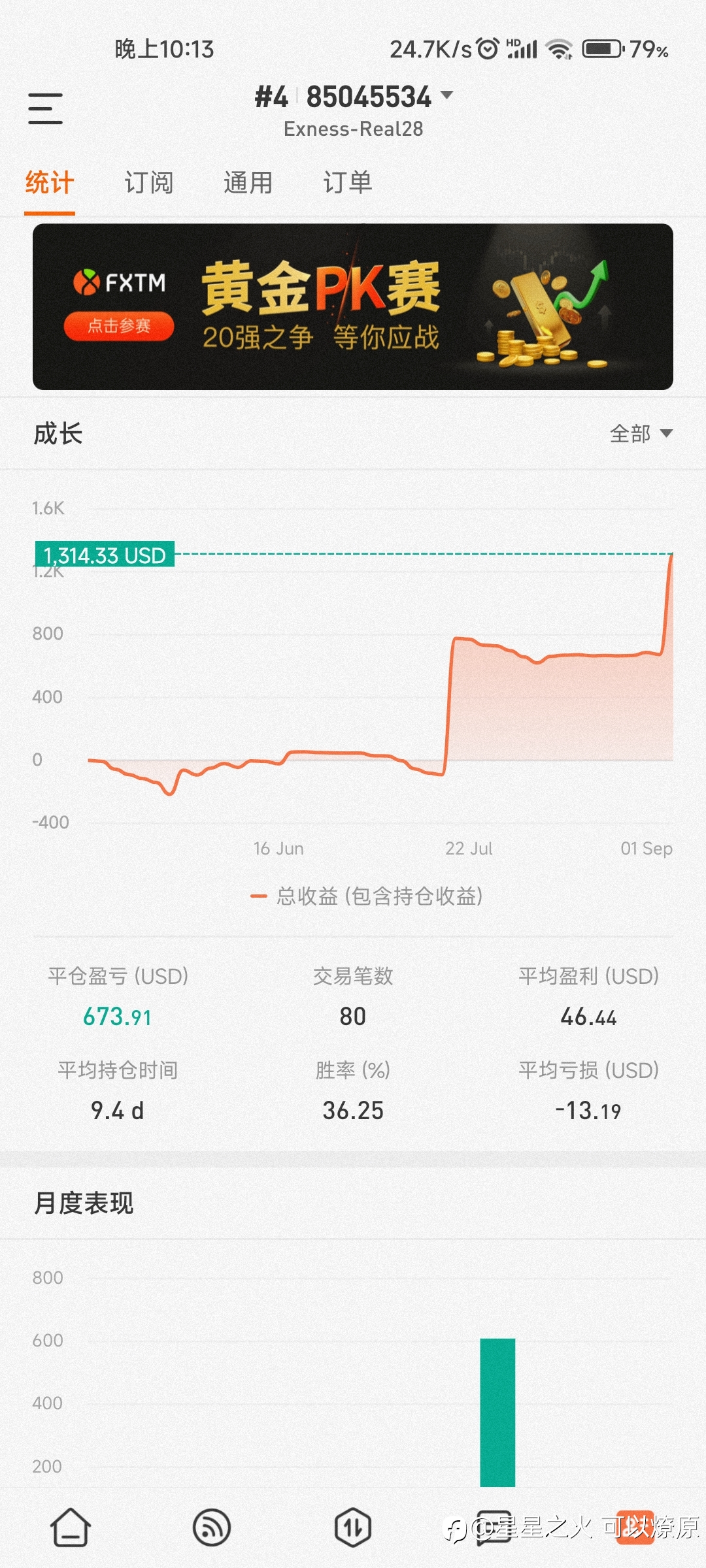Open the FXTM 黄金PK赛 banner

pyautogui.click(x=353, y=307)
